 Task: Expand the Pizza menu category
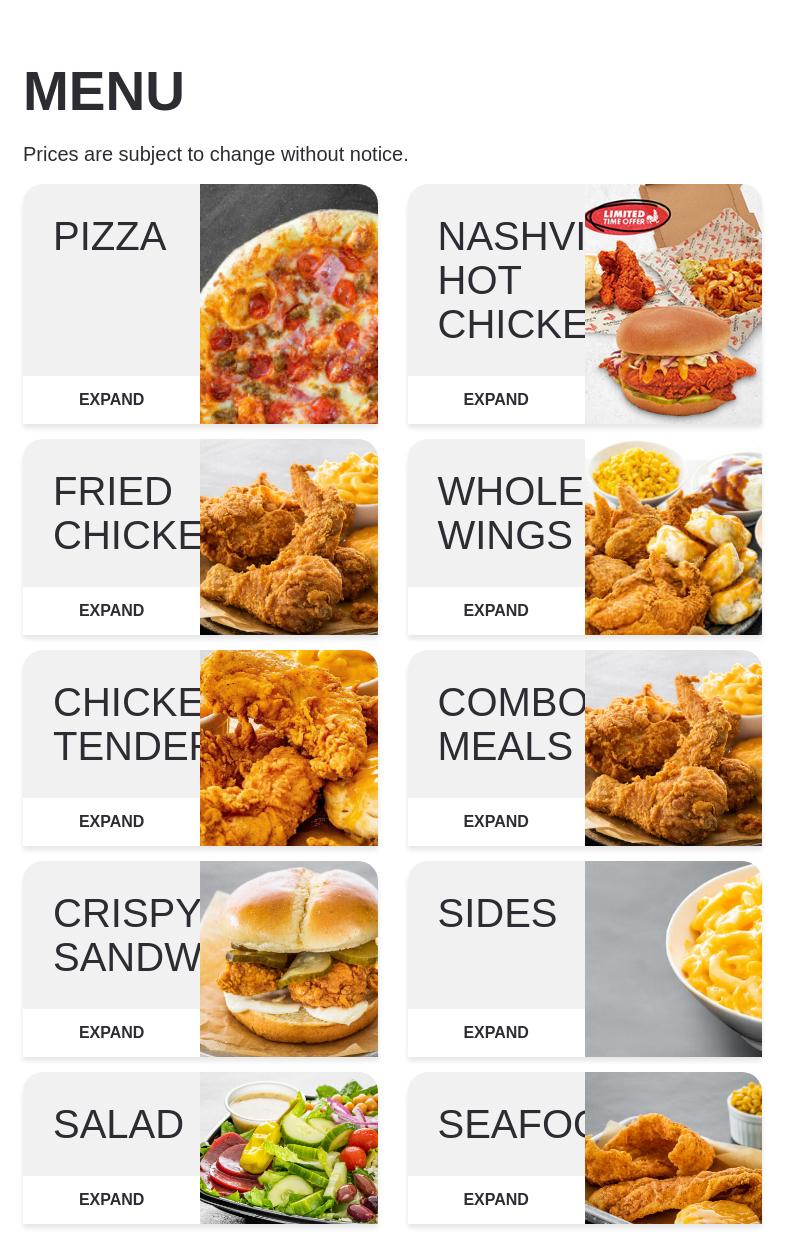point(111,399)
